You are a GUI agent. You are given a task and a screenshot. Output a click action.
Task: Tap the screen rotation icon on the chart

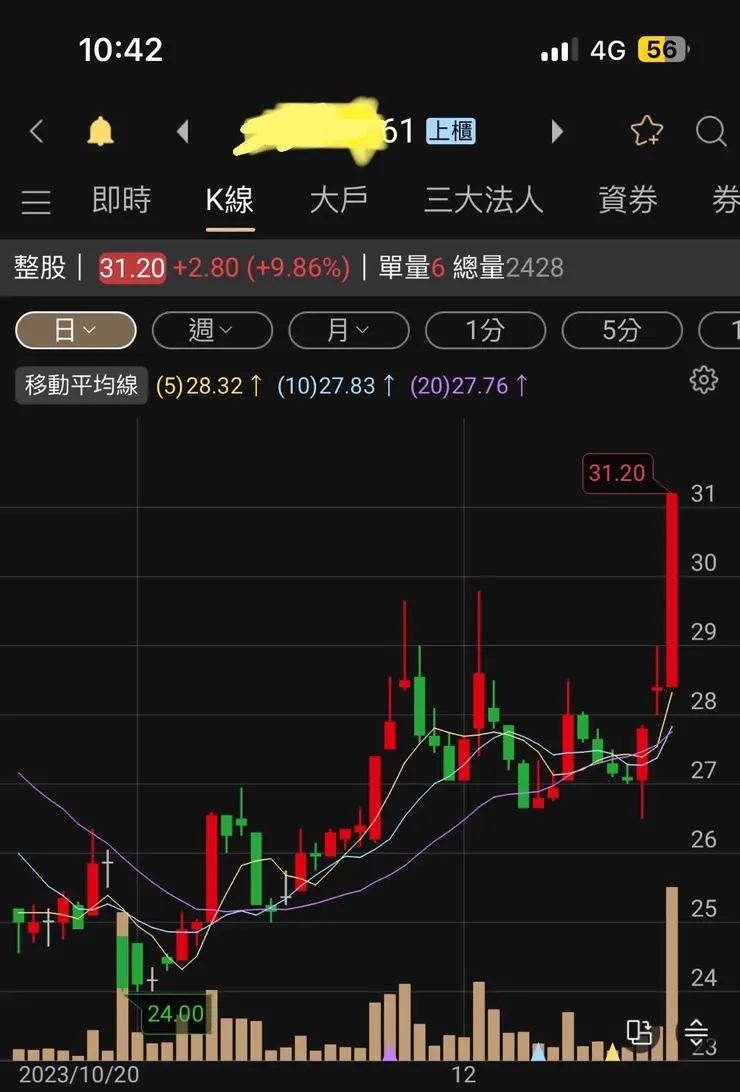coord(639,1030)
